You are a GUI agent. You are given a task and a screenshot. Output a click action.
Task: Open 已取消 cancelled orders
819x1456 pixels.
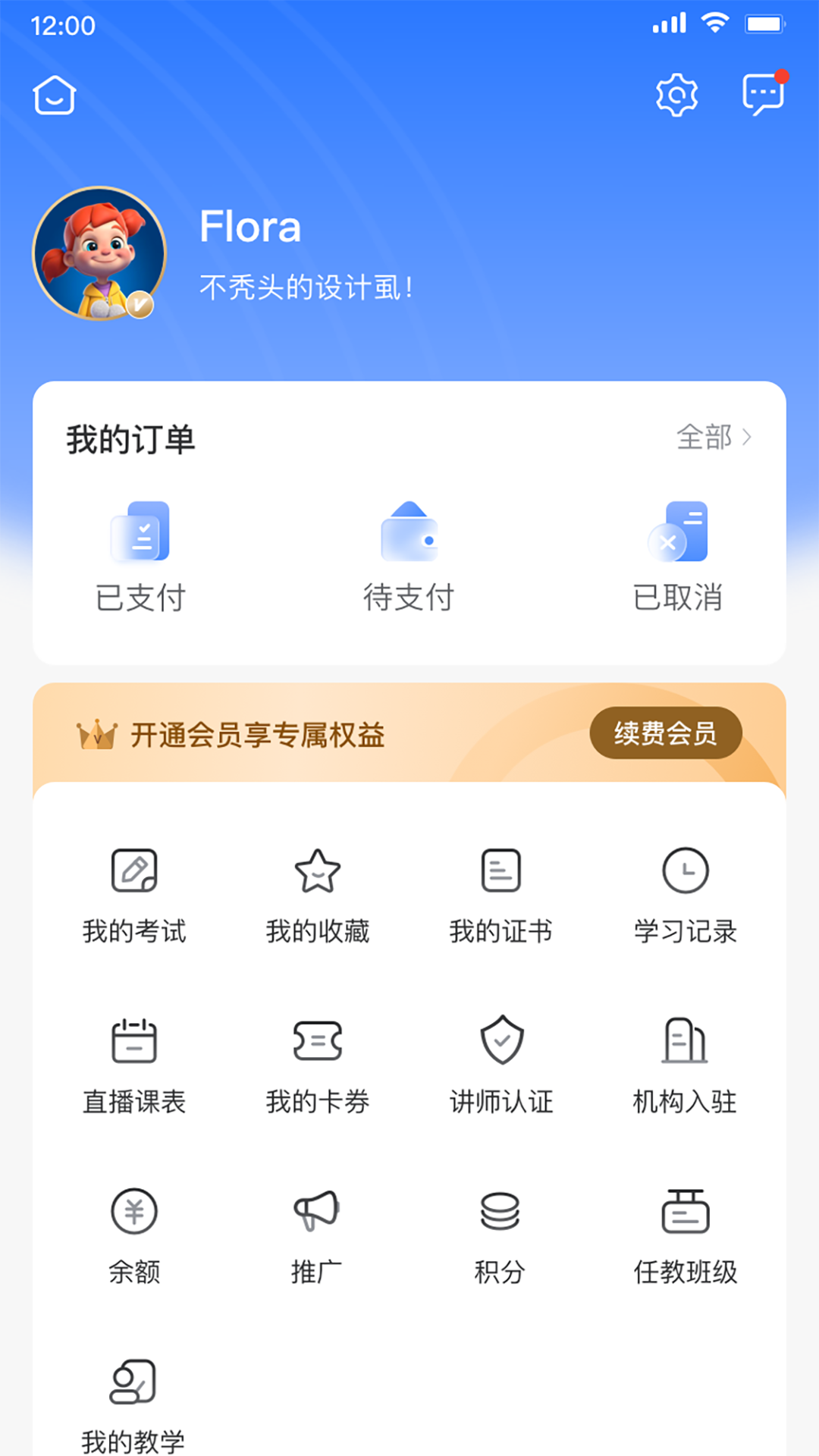click(x=677, y=557)
